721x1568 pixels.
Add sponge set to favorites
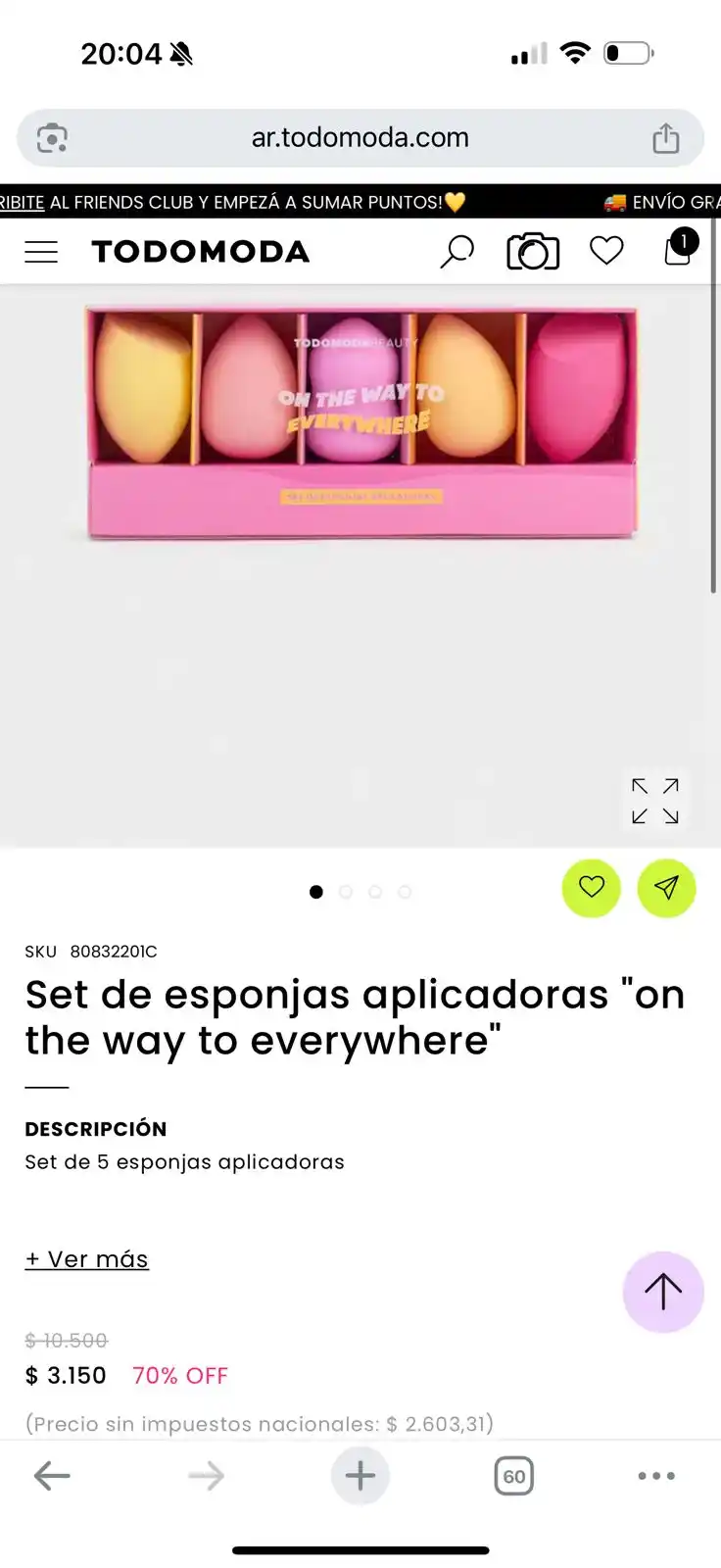(591, 888)
